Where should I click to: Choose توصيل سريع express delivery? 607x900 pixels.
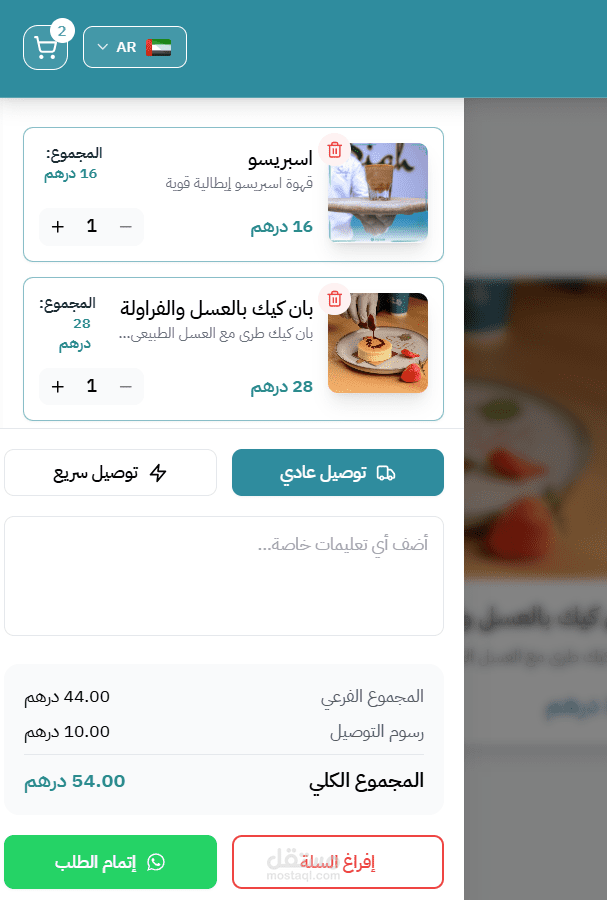click(111, 472)
